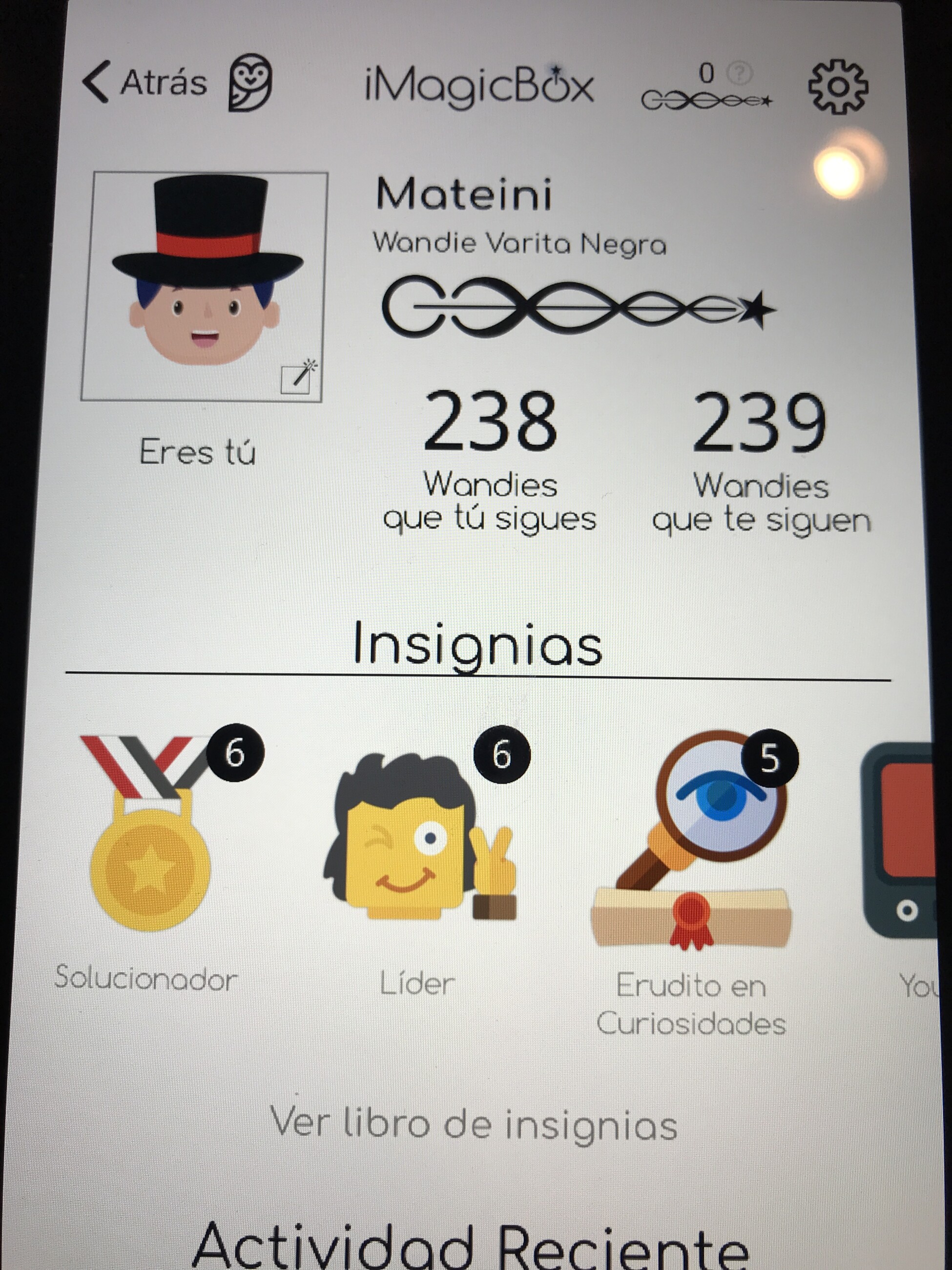Open settings via the gear icon
This screenshot has width=952, height=1270.
pyautogui.click(x=837, y=87)
